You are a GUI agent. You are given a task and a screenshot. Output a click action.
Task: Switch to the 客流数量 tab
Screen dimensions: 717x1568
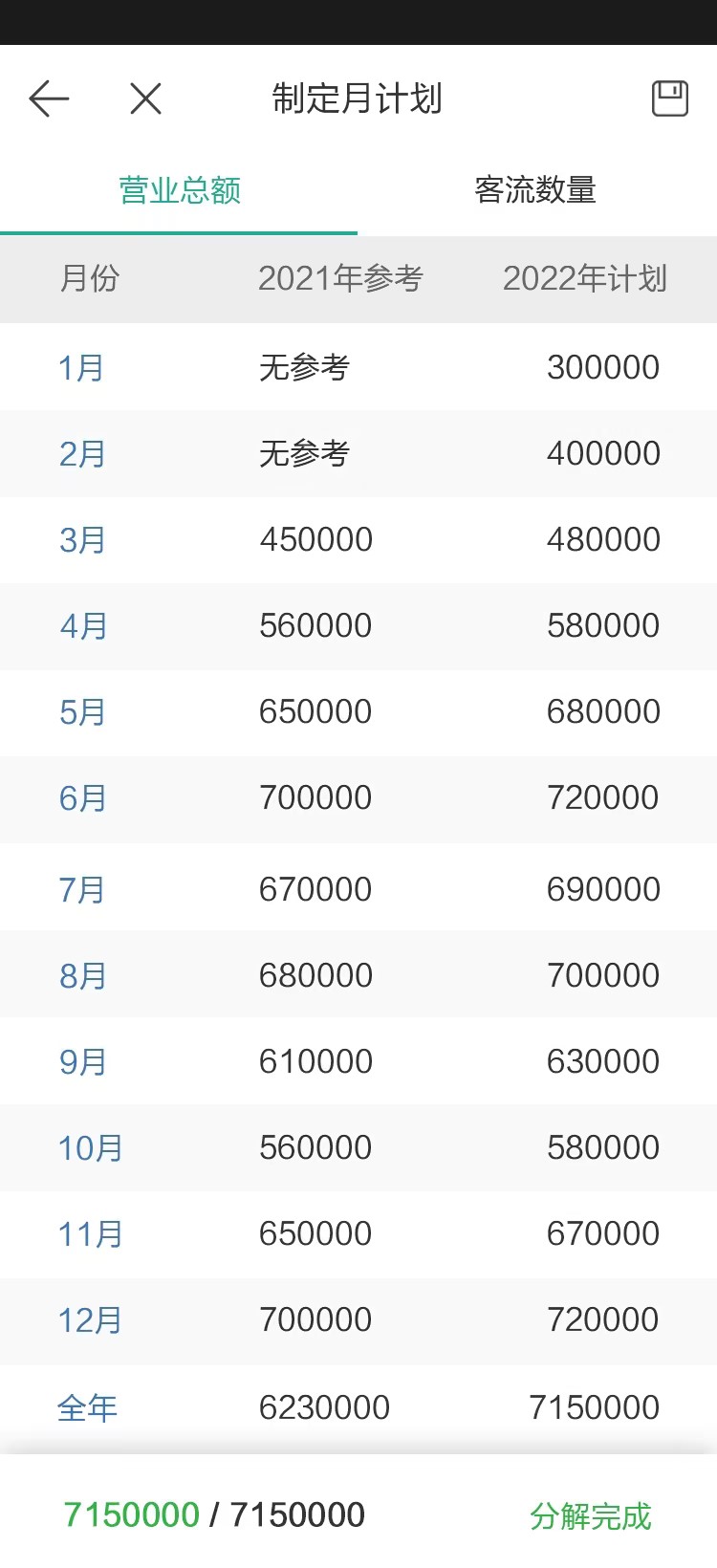pos(535,190)
